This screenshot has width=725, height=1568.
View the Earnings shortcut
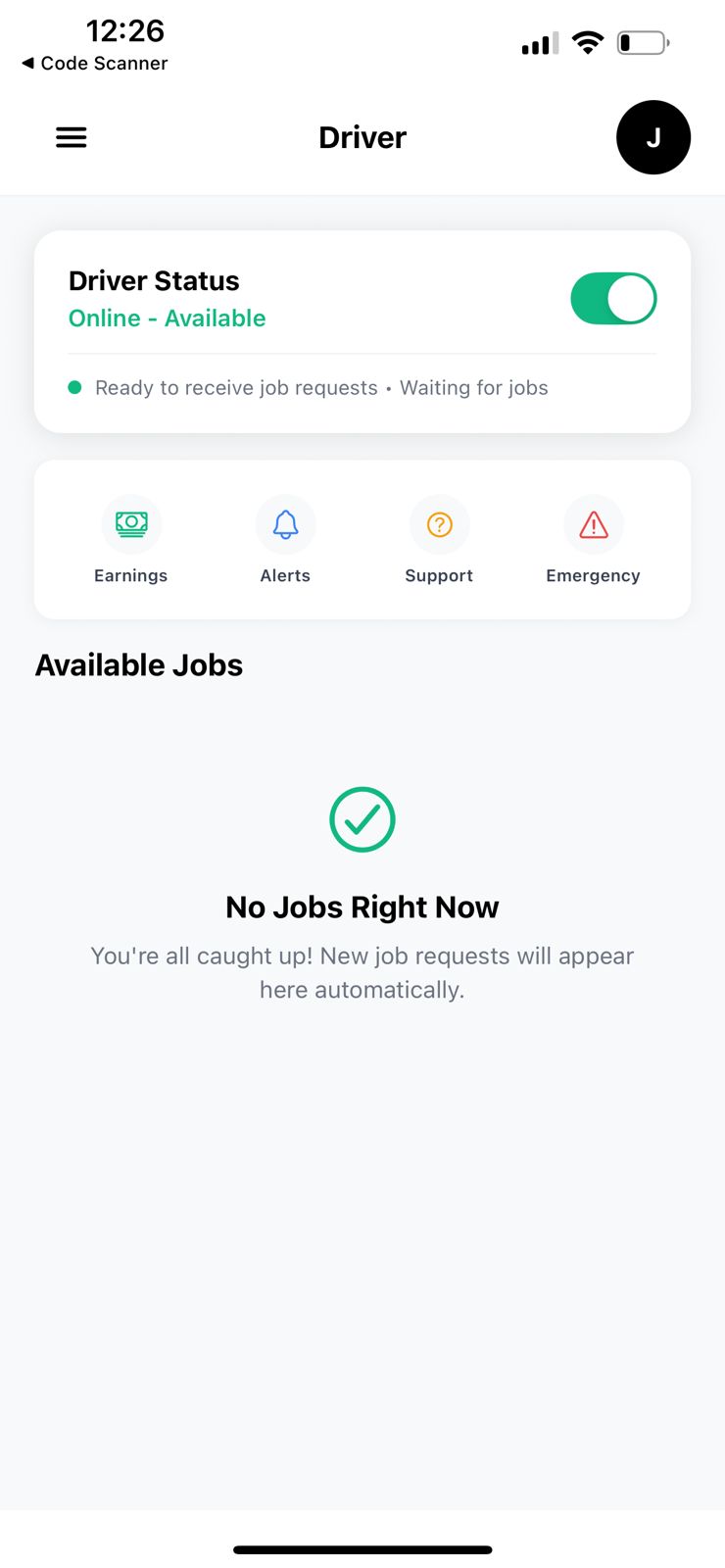[x=131, y=540]
